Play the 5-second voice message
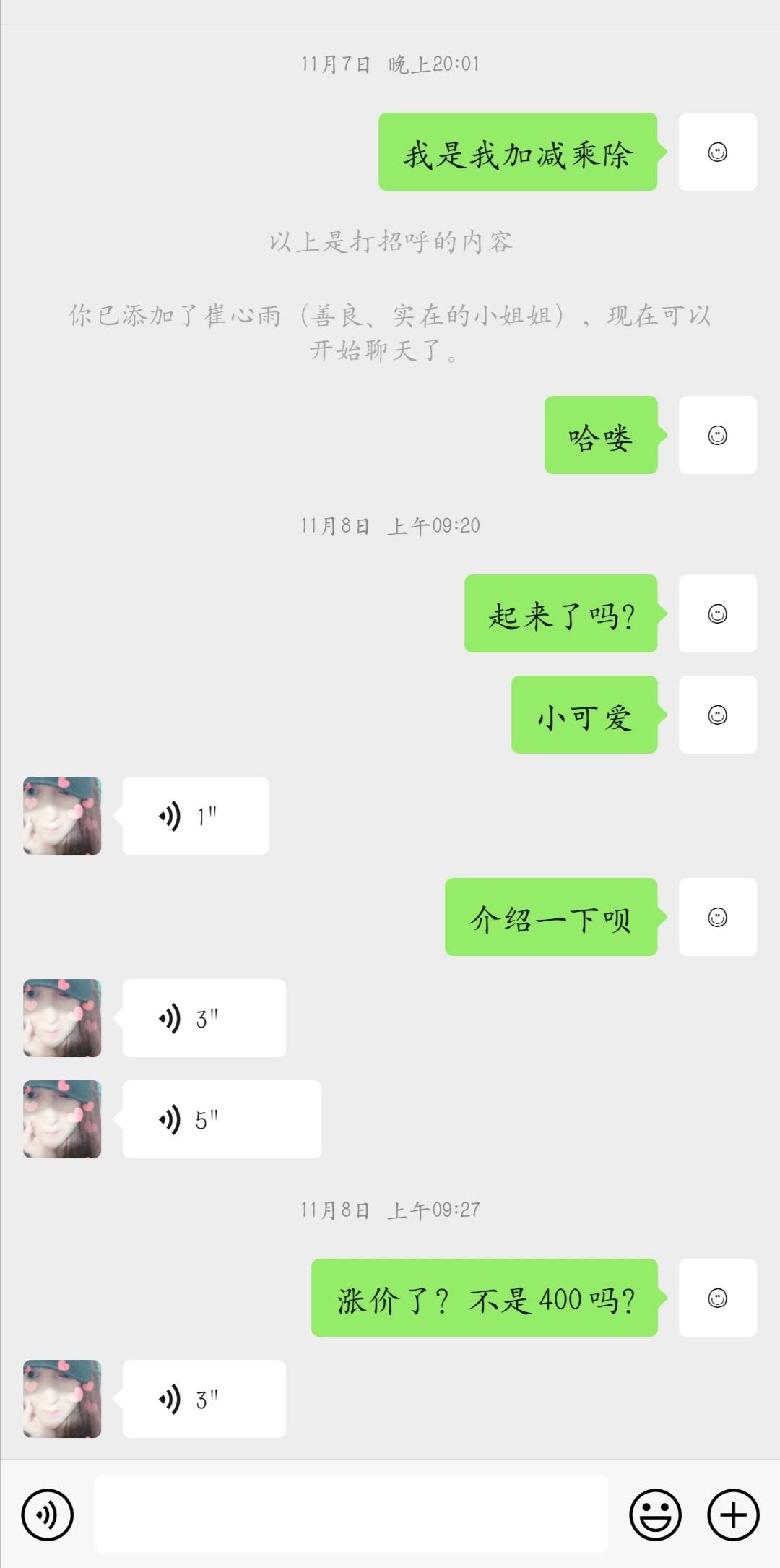This screenshot has width=780, height=1568. (x=221, y=1119)
